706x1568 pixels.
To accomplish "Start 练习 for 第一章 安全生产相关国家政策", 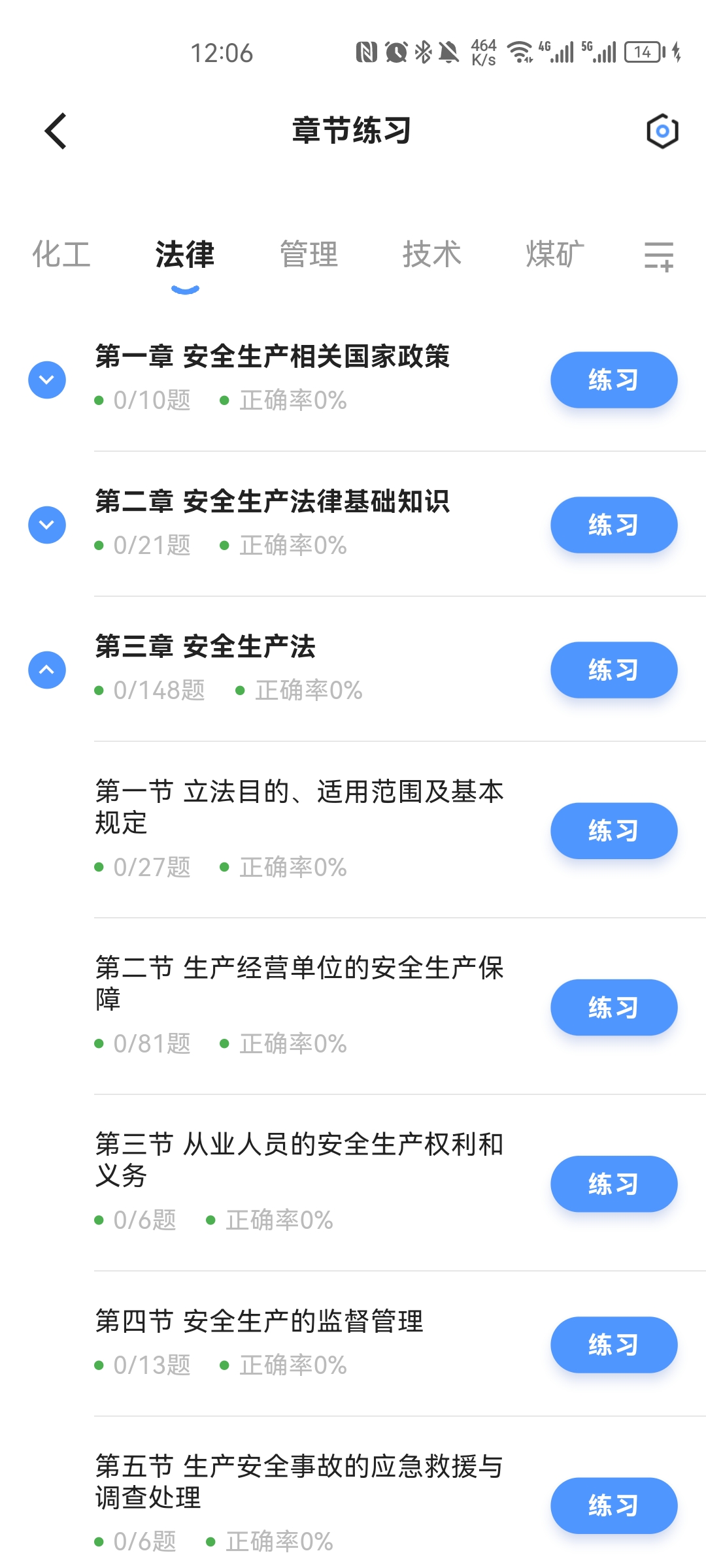I will pyautogui.click(x=613, y=380).
